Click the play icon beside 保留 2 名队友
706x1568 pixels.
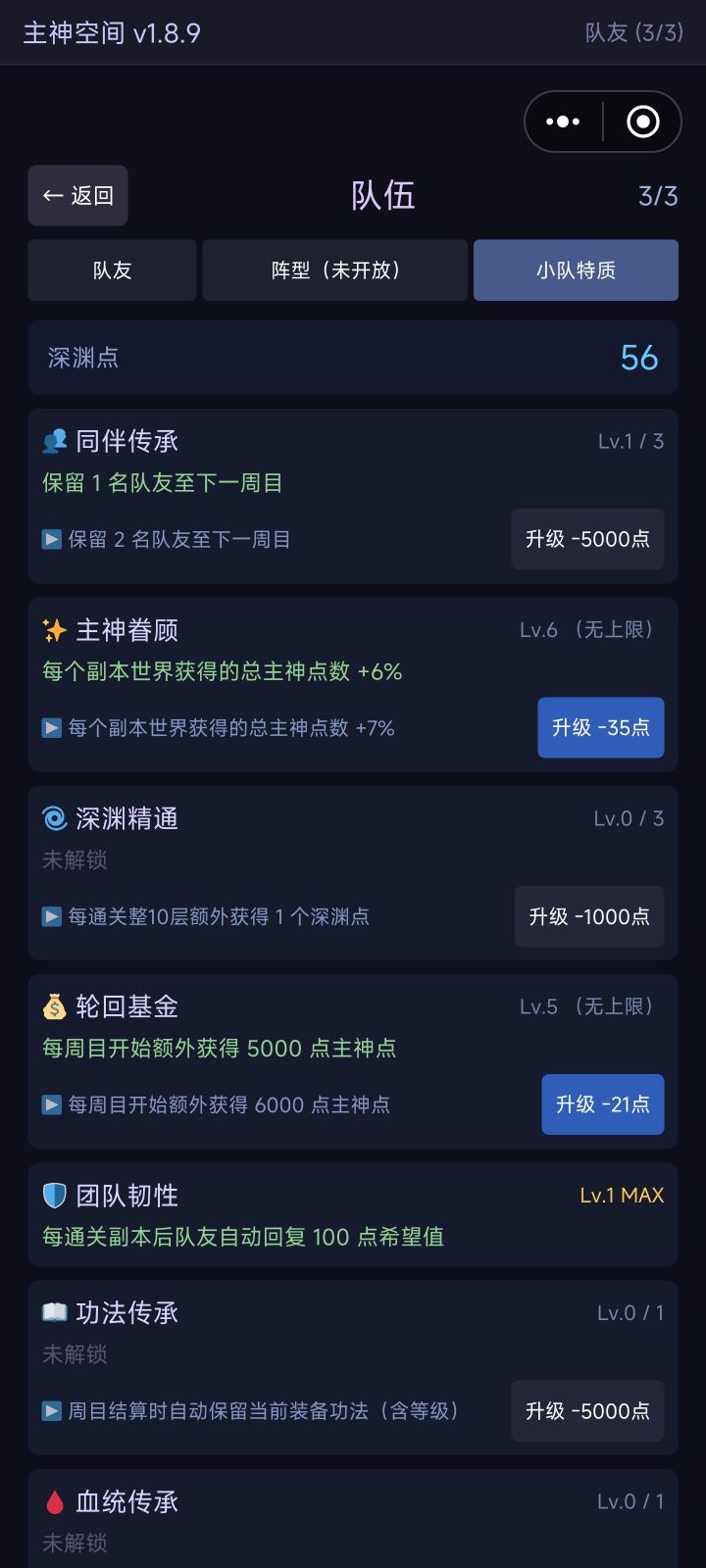[51, 539]
